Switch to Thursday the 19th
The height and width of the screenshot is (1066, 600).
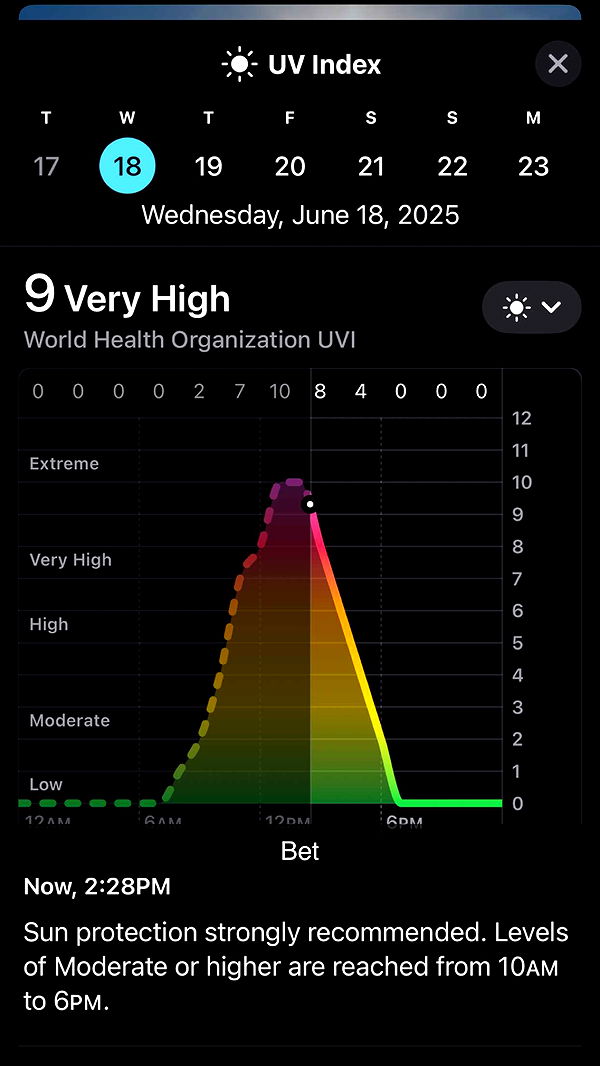(x=208, y=166)
